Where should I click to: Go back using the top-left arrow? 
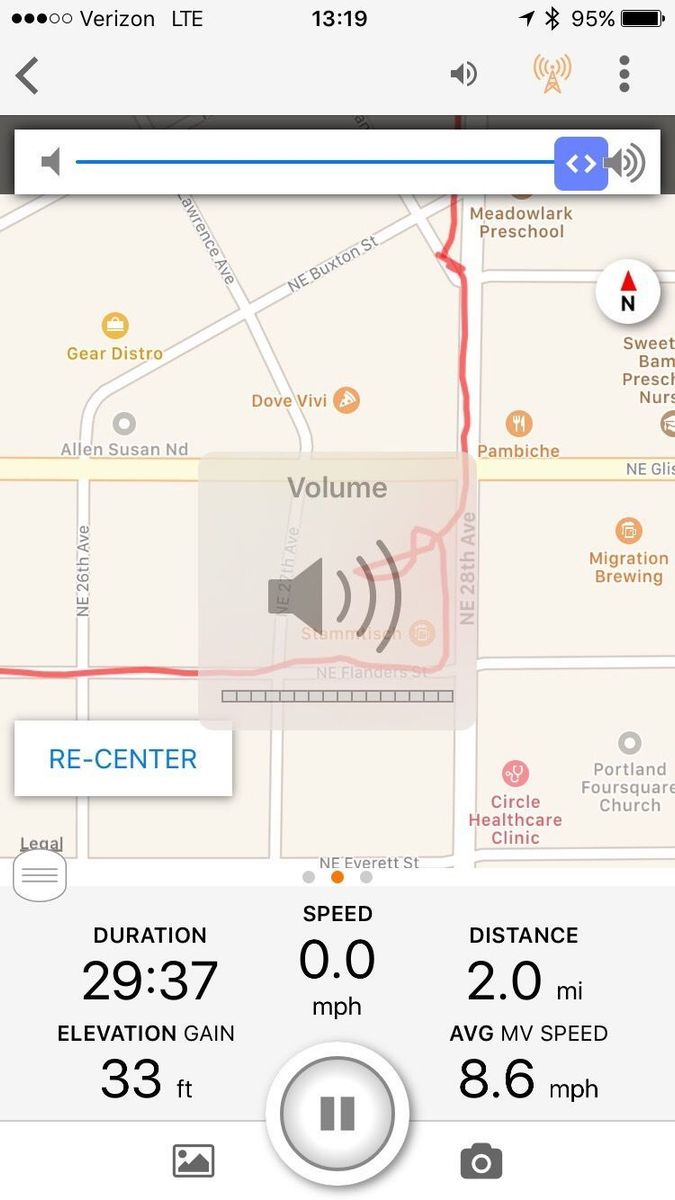click(x=28, y=75)
